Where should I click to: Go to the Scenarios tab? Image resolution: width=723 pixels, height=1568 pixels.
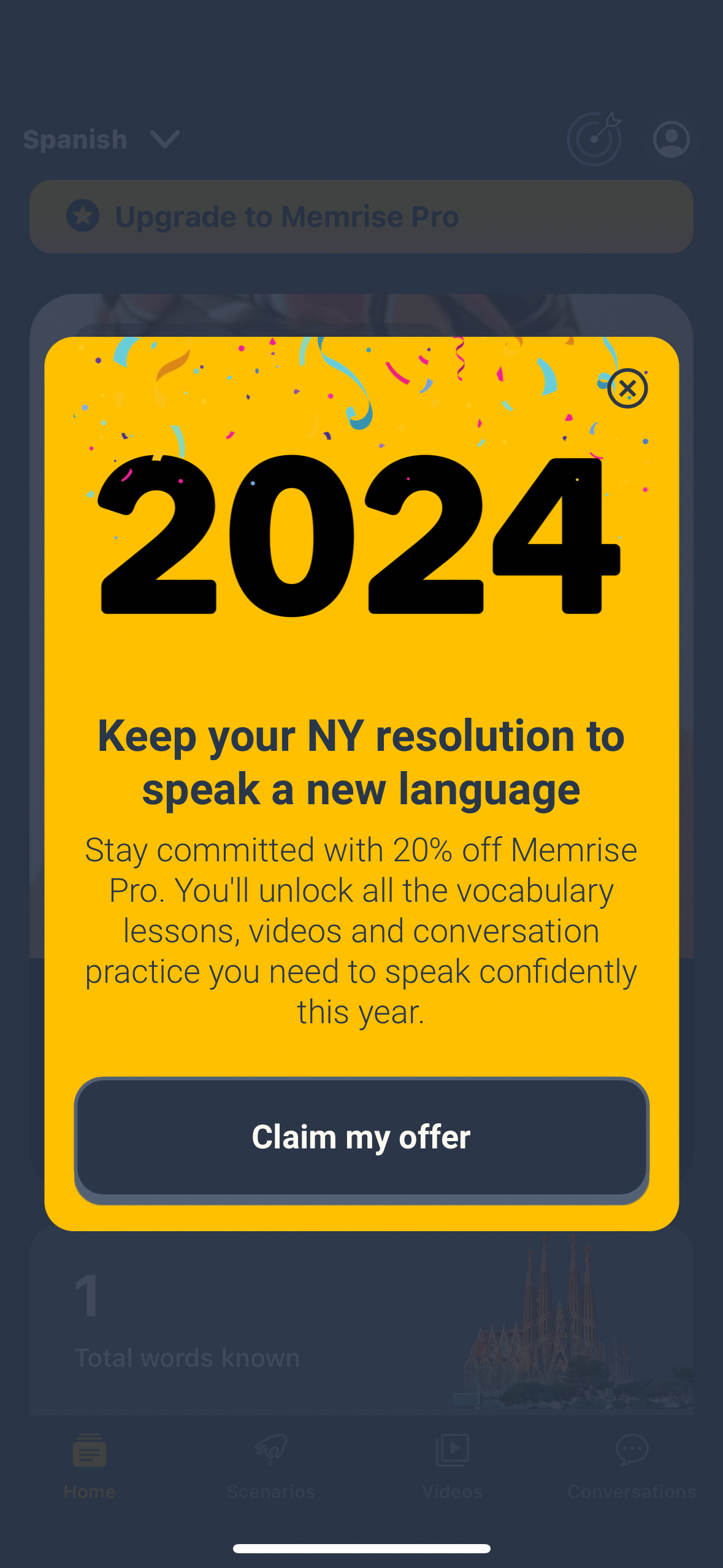tap(272, 1466)
